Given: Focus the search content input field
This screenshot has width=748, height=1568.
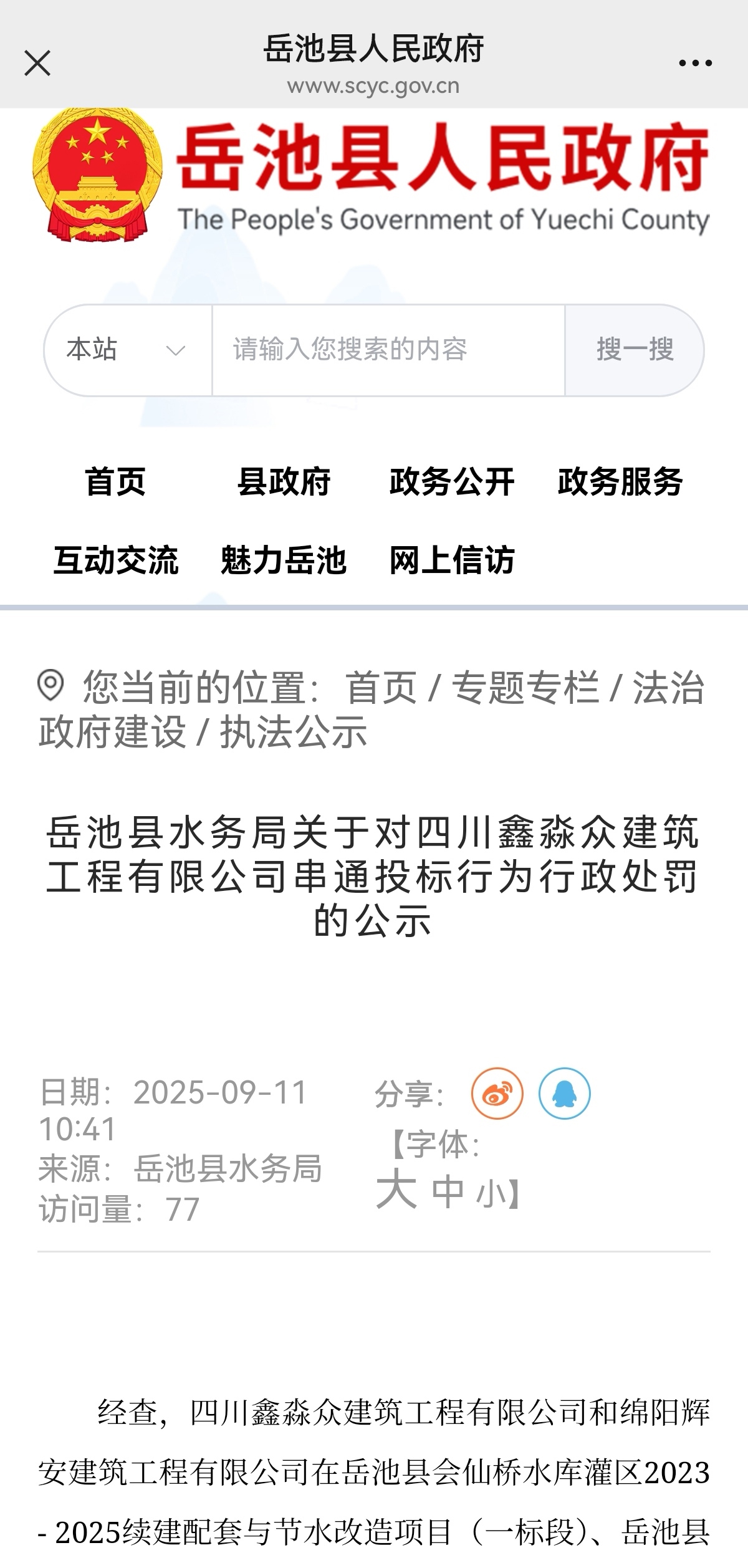Looking at the screenshot, I should click(x=388, y=350).
